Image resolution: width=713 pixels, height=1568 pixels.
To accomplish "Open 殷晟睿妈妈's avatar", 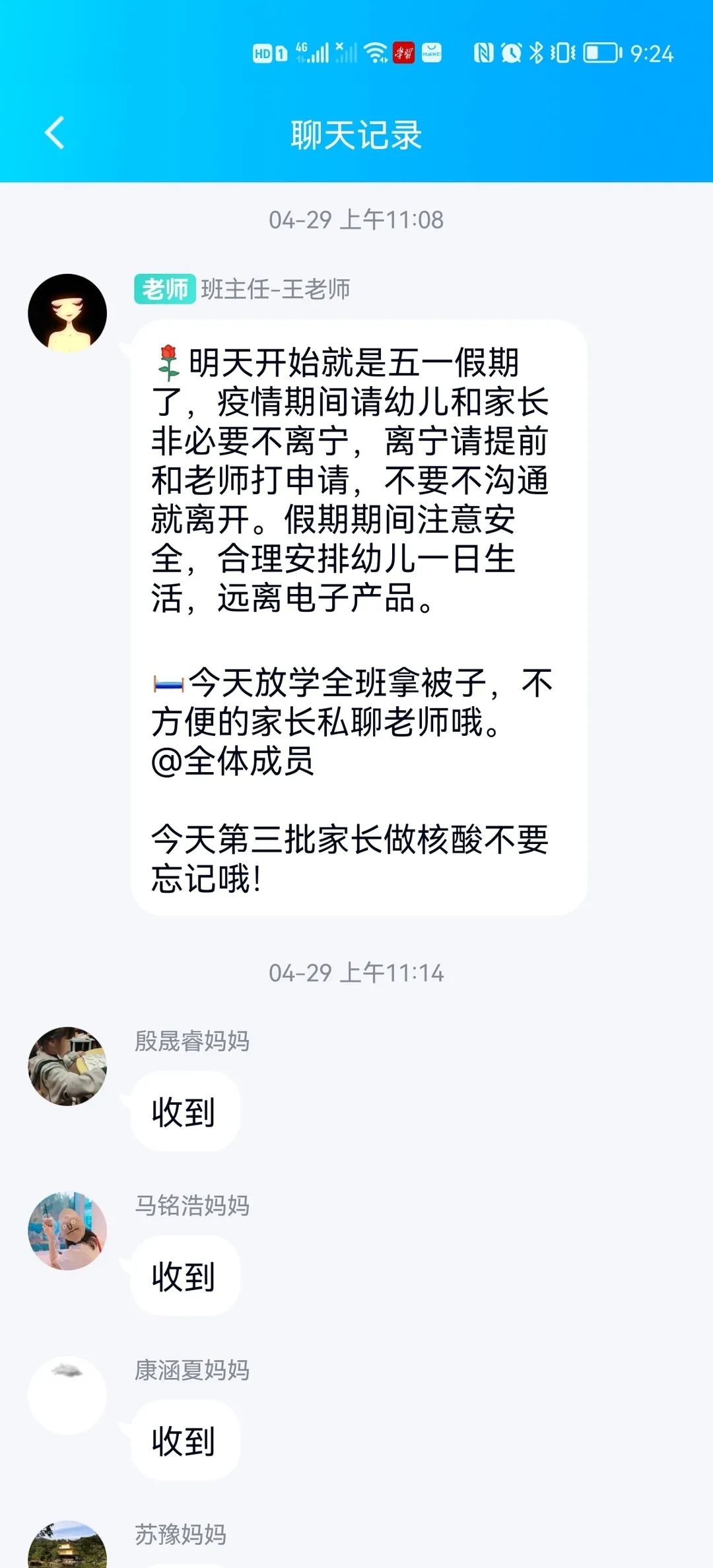I will click(67, 1066).
